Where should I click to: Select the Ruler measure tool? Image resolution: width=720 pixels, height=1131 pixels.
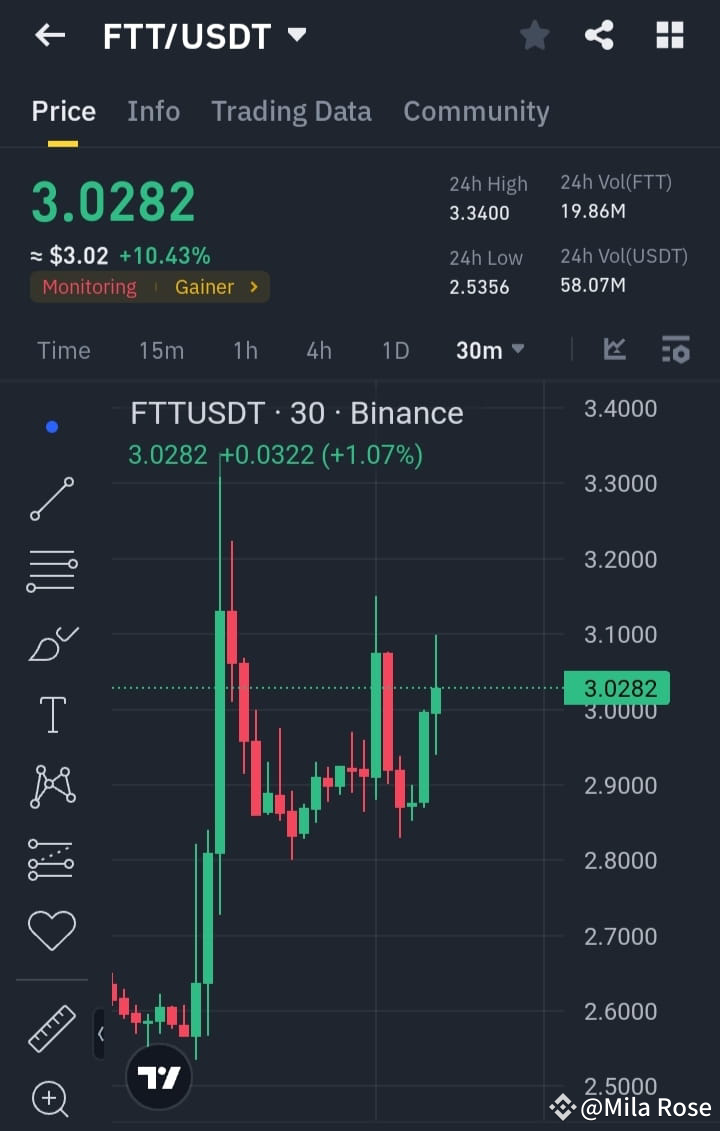(x=51, y=1028)
